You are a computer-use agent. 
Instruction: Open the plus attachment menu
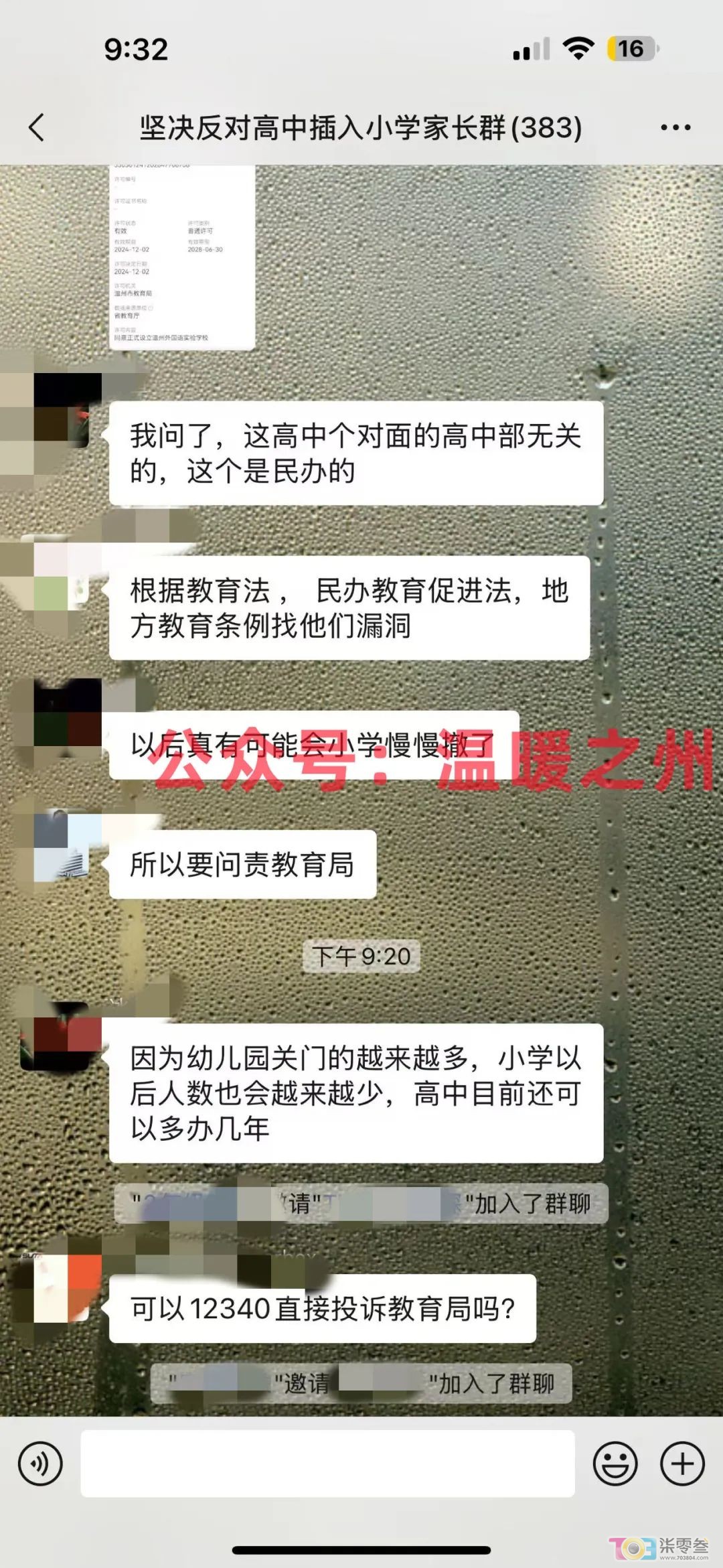pos(682,1464)
